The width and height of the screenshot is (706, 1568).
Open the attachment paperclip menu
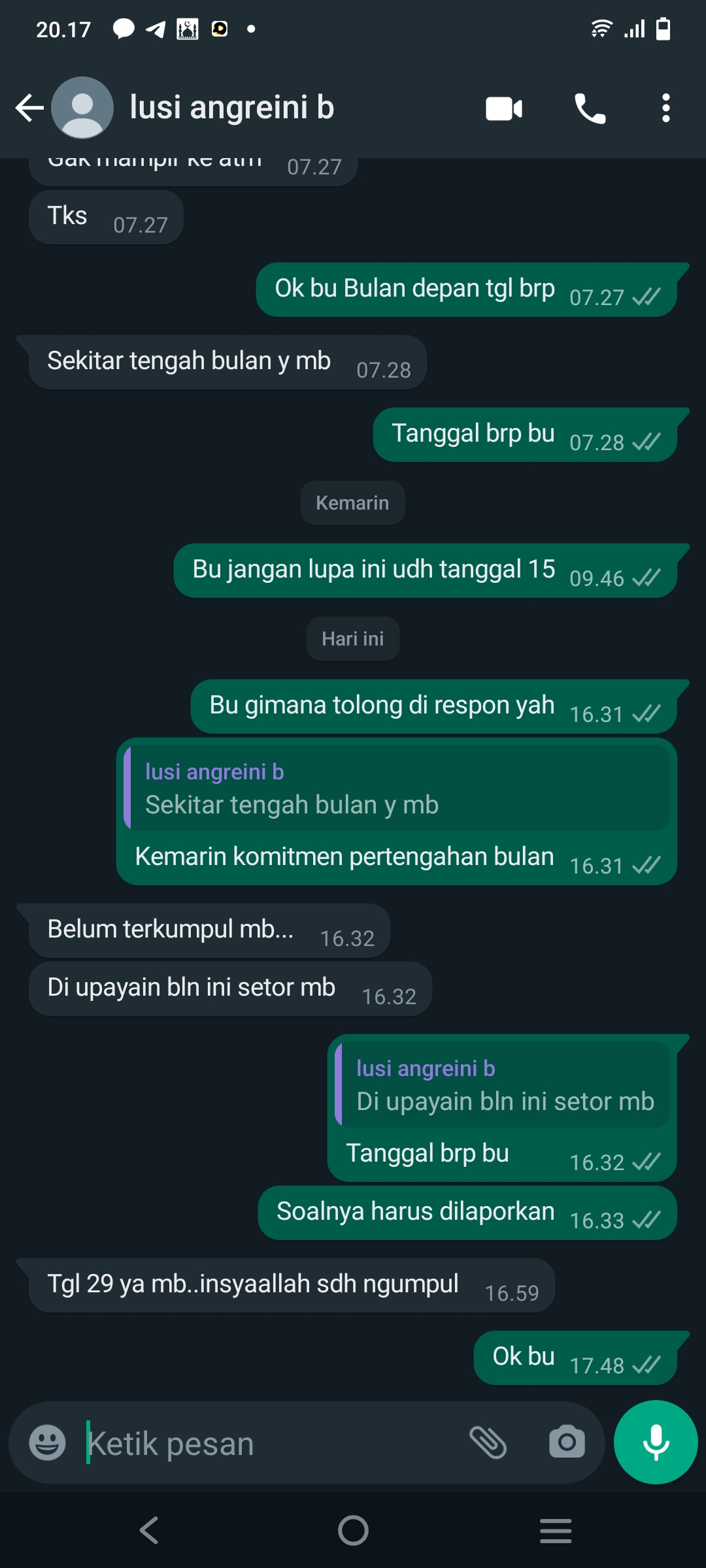point(488,1443)
